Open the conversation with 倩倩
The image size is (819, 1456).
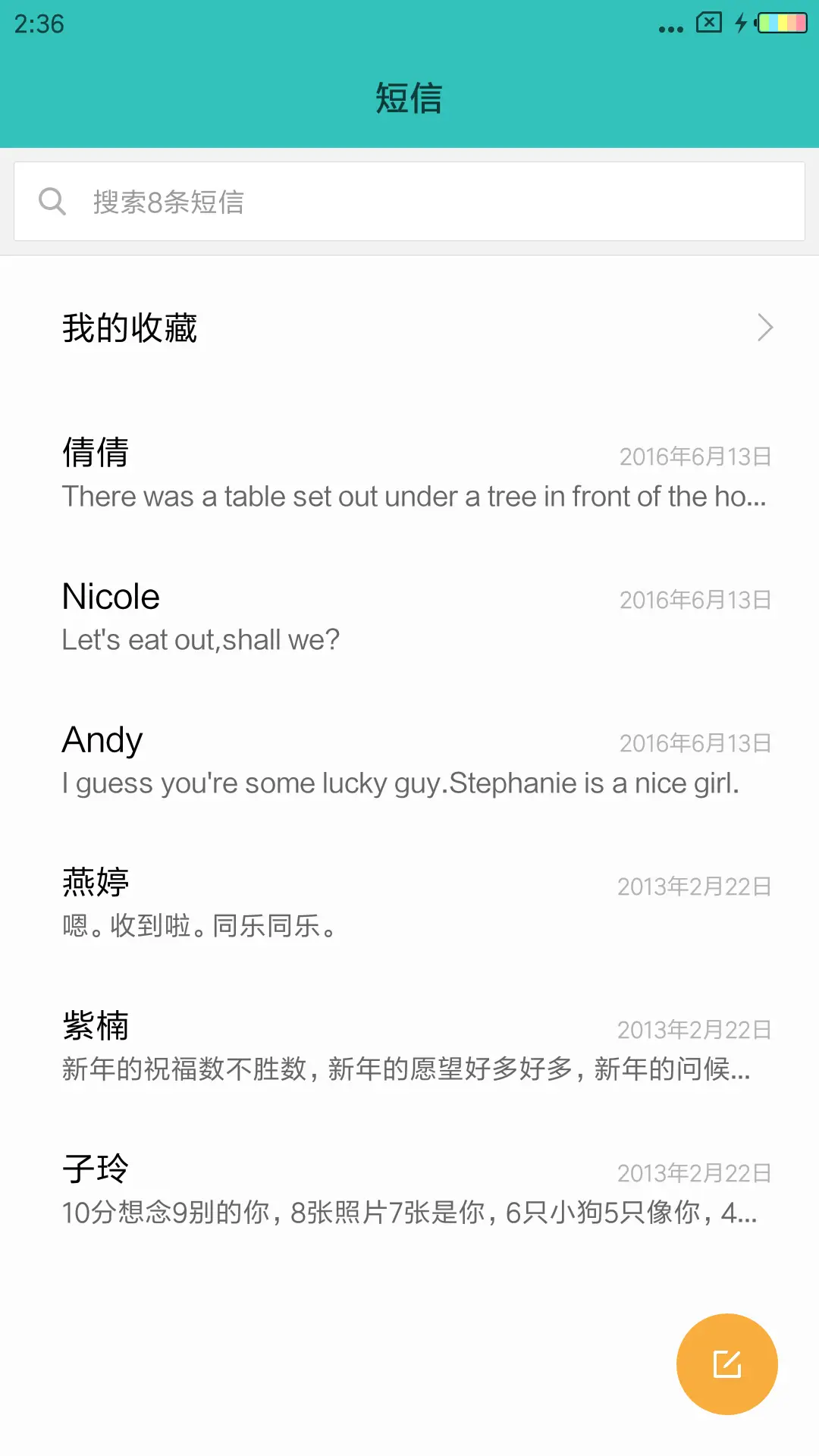(x=409, y=474)
